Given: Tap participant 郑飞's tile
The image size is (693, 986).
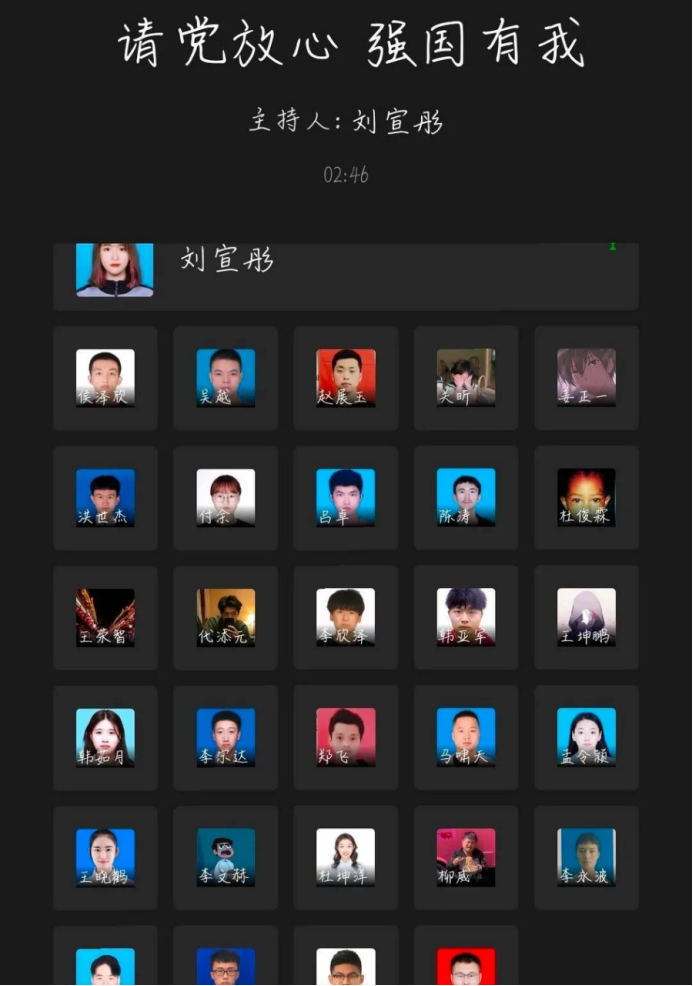Looking at the screenshot, I should pyautogui.click(x=345, y=738).
